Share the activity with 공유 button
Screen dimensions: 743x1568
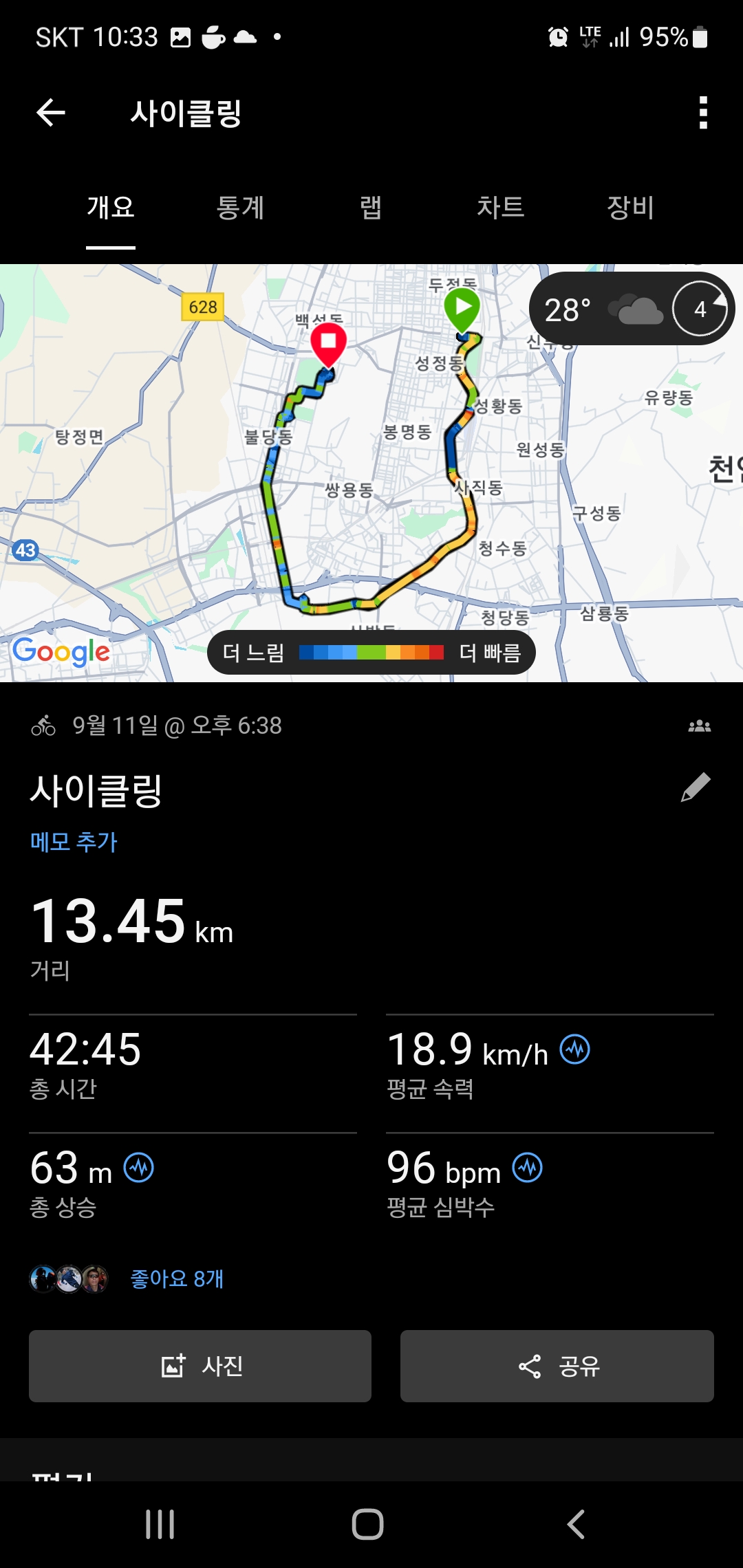click(557, 1366)
